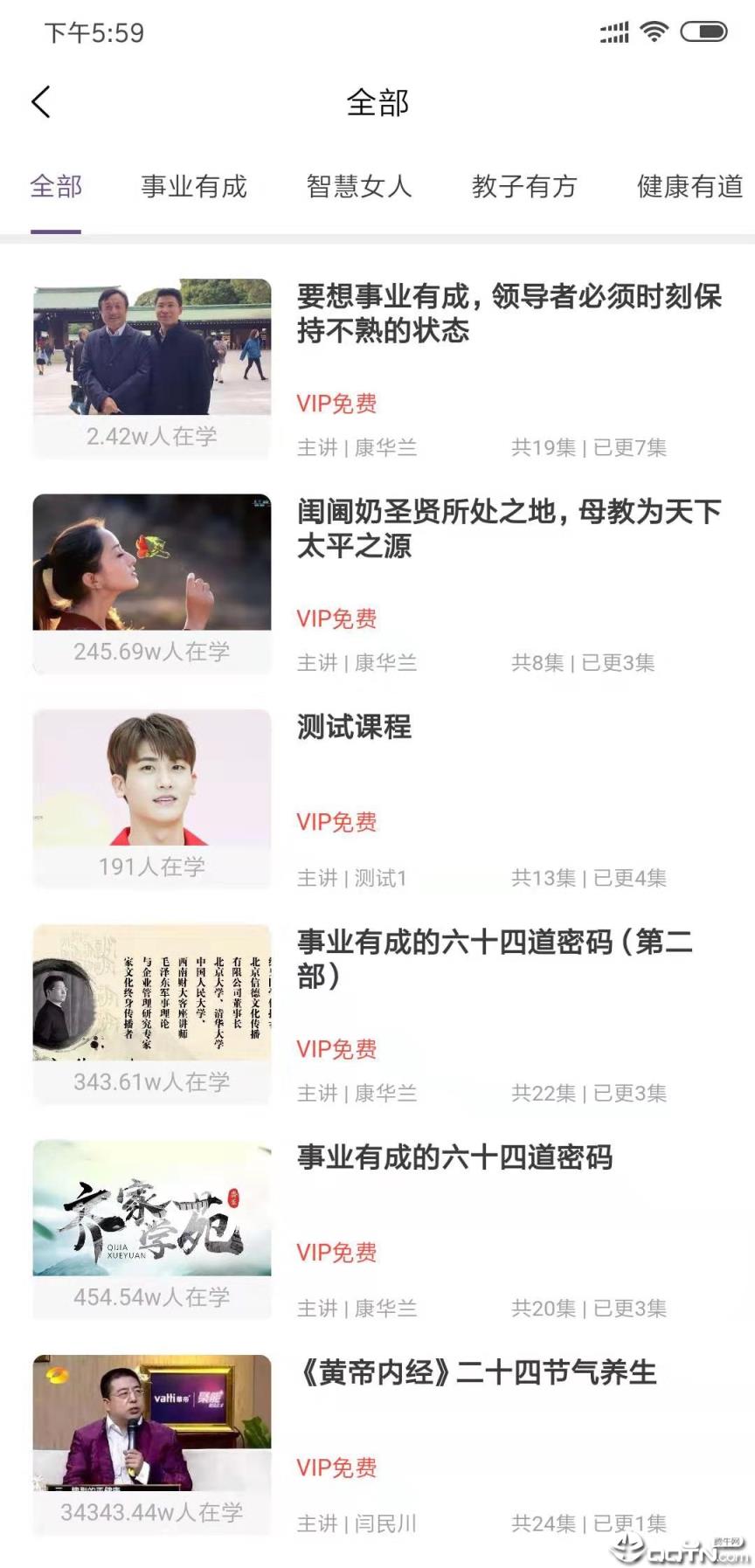Viewport: 755px width, 1568px height.
Task: Switch to the 智慧女人 tab
Action: coord(360,187)
